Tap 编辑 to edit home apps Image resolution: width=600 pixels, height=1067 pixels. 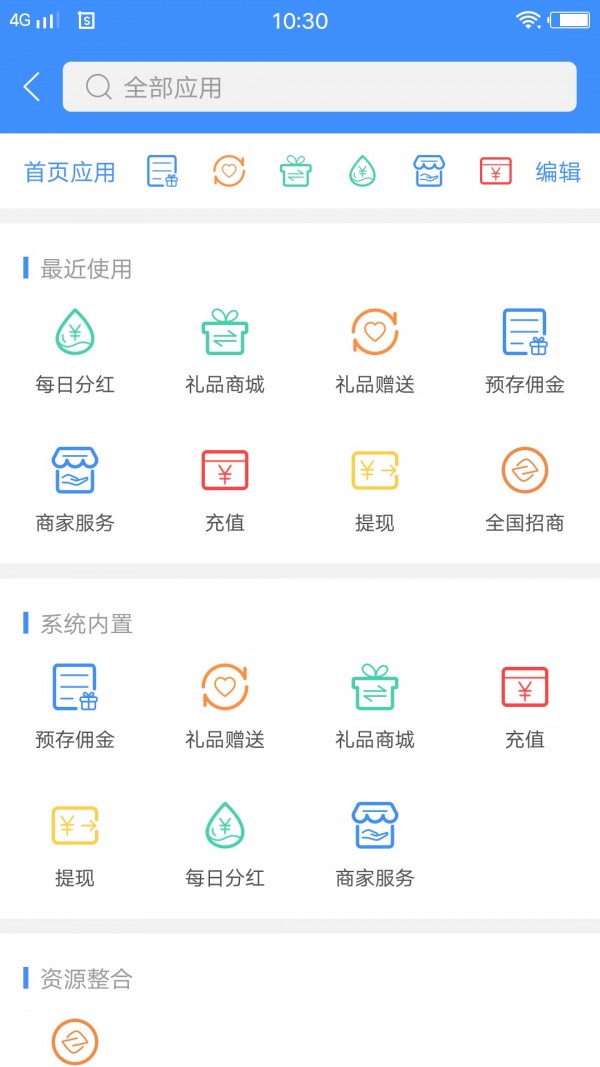558,172
